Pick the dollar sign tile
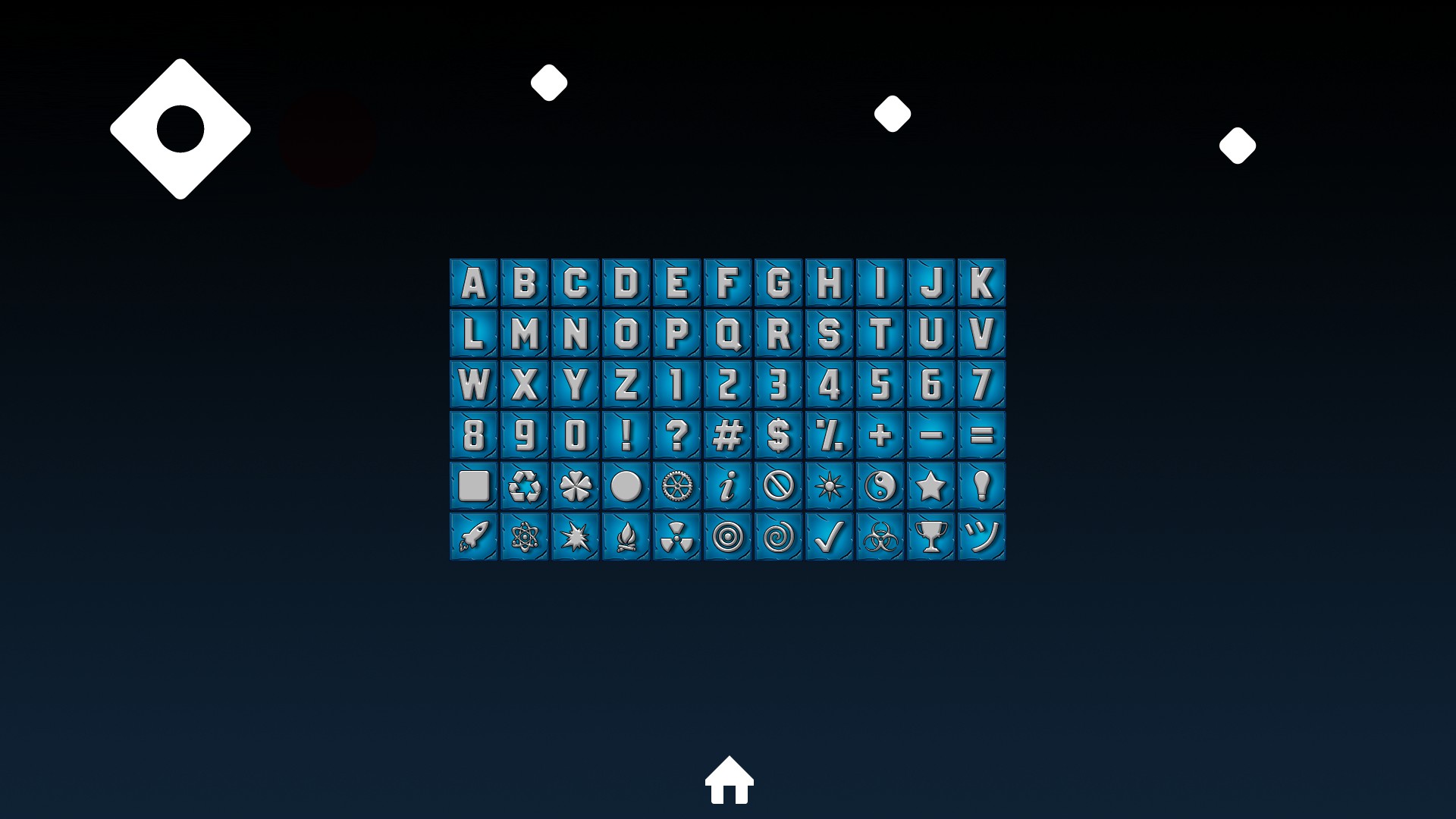The width and height of the screenshot is (1456, 819). [779, 435]
